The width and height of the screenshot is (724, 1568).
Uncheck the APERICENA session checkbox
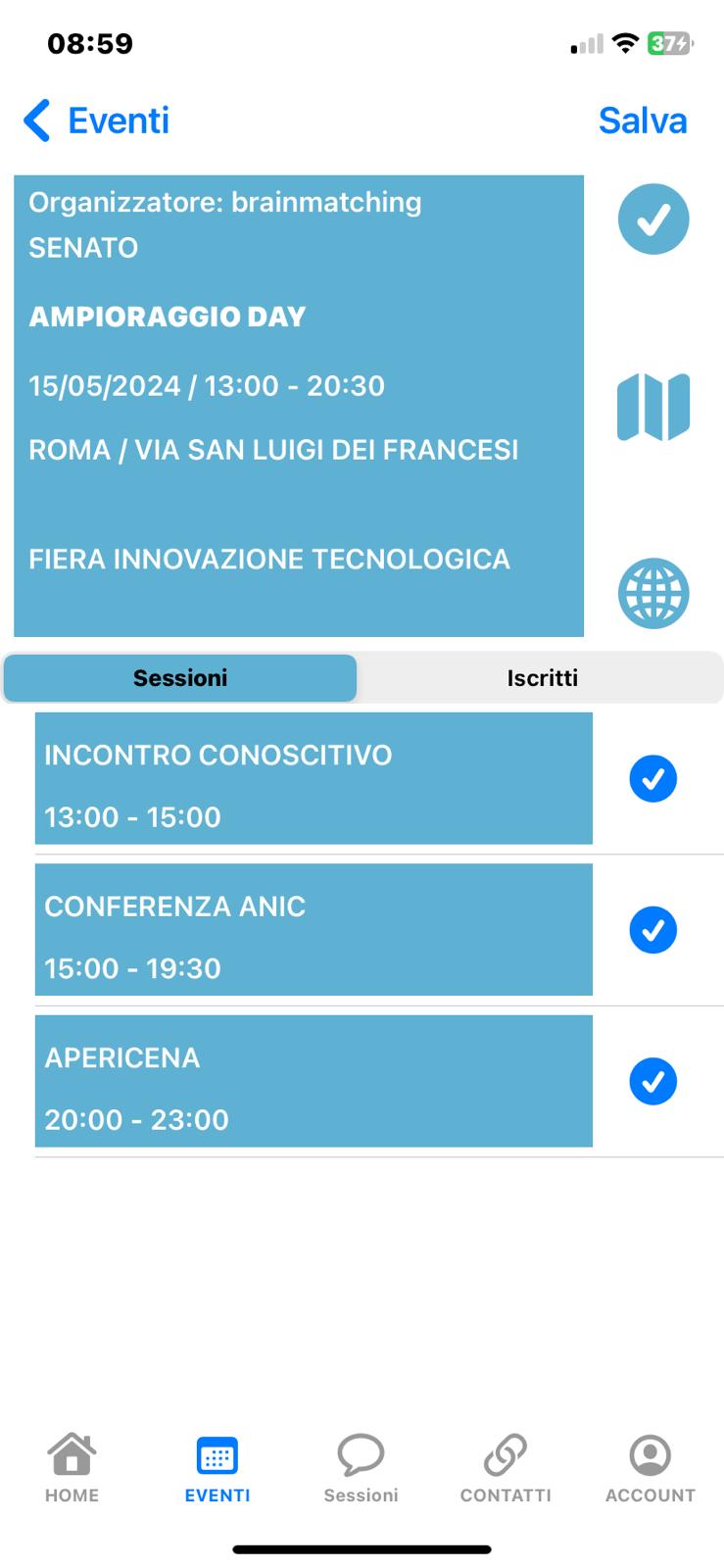(x=653, y=1082)
